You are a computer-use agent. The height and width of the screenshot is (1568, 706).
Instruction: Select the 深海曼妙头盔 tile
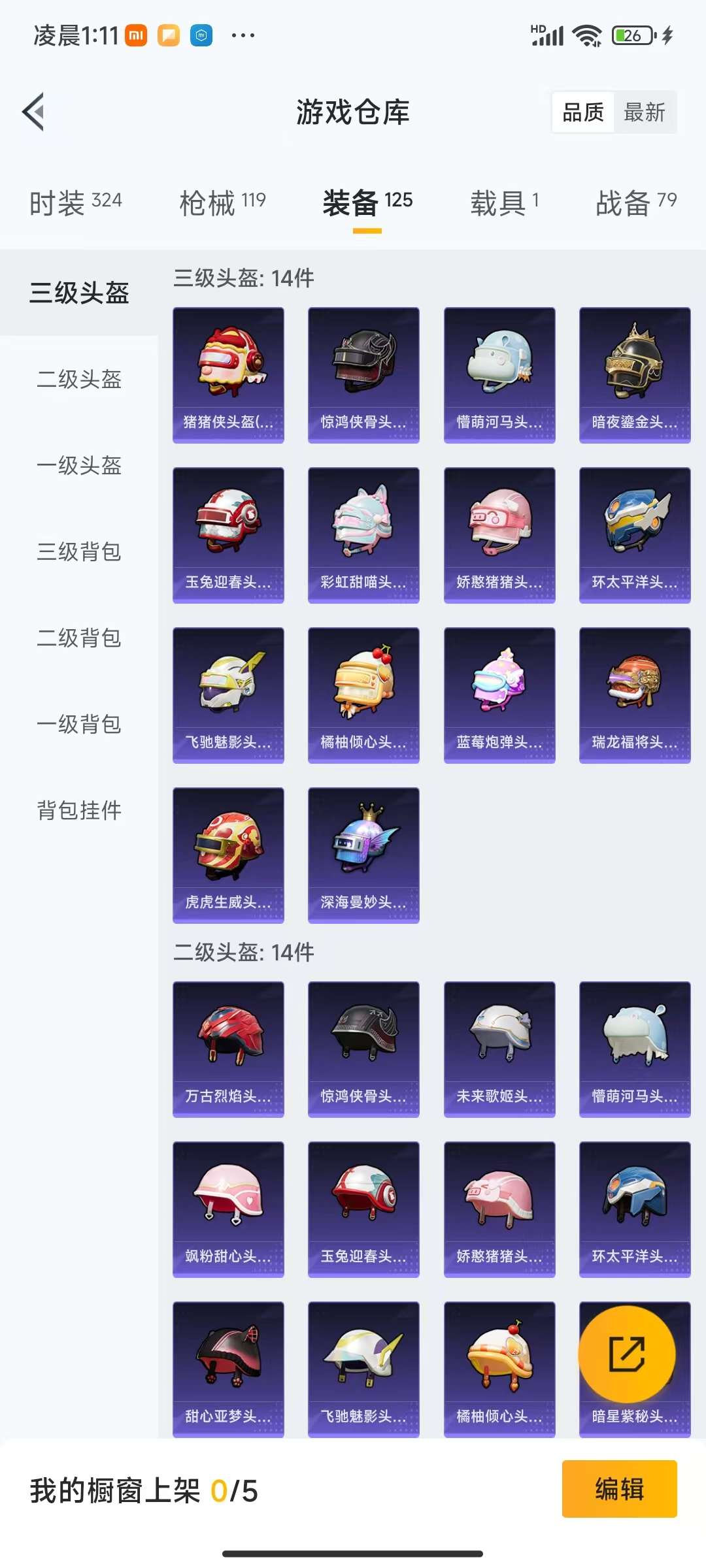click(x=363, y=855)
